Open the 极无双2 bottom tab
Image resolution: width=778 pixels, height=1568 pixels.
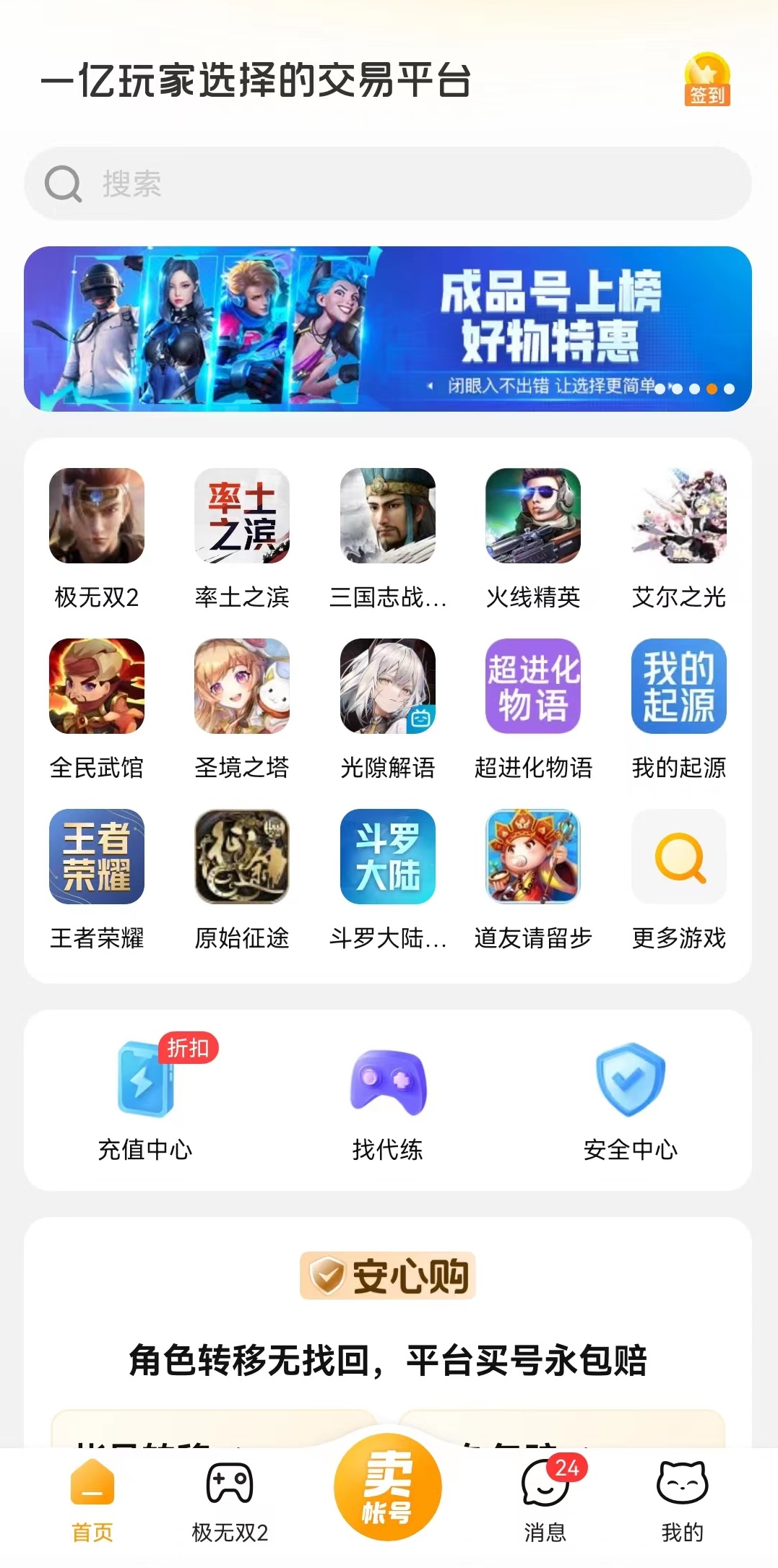pos(230,1499)
